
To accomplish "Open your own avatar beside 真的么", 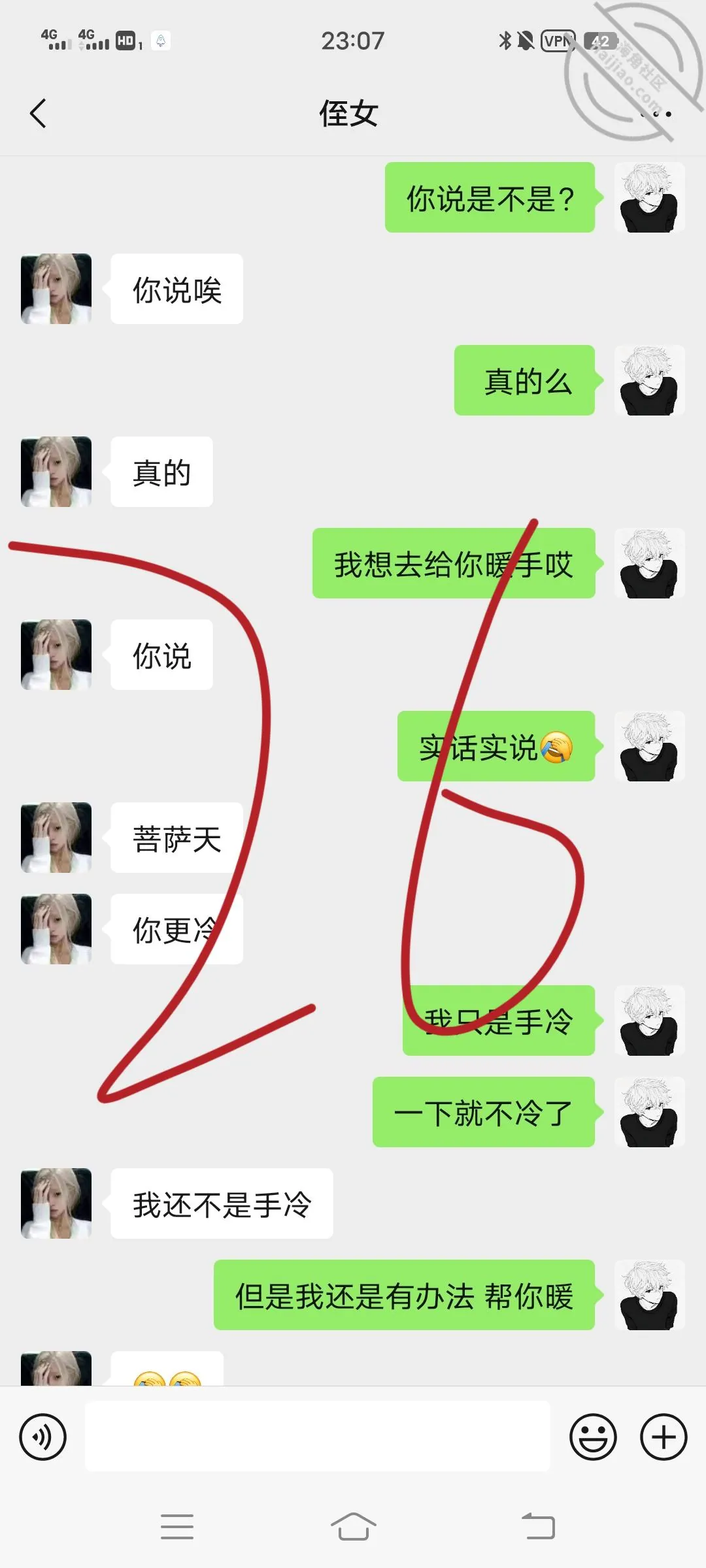I will pos(650,380).
